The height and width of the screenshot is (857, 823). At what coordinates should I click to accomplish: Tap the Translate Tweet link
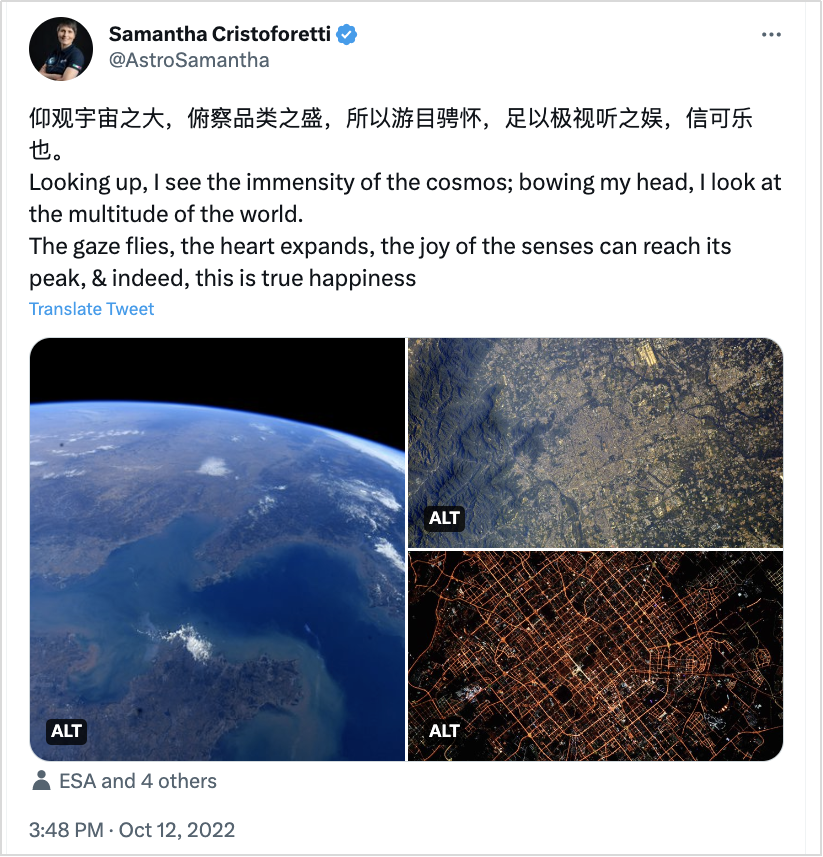pyautogui.click(x=92, y=308)
